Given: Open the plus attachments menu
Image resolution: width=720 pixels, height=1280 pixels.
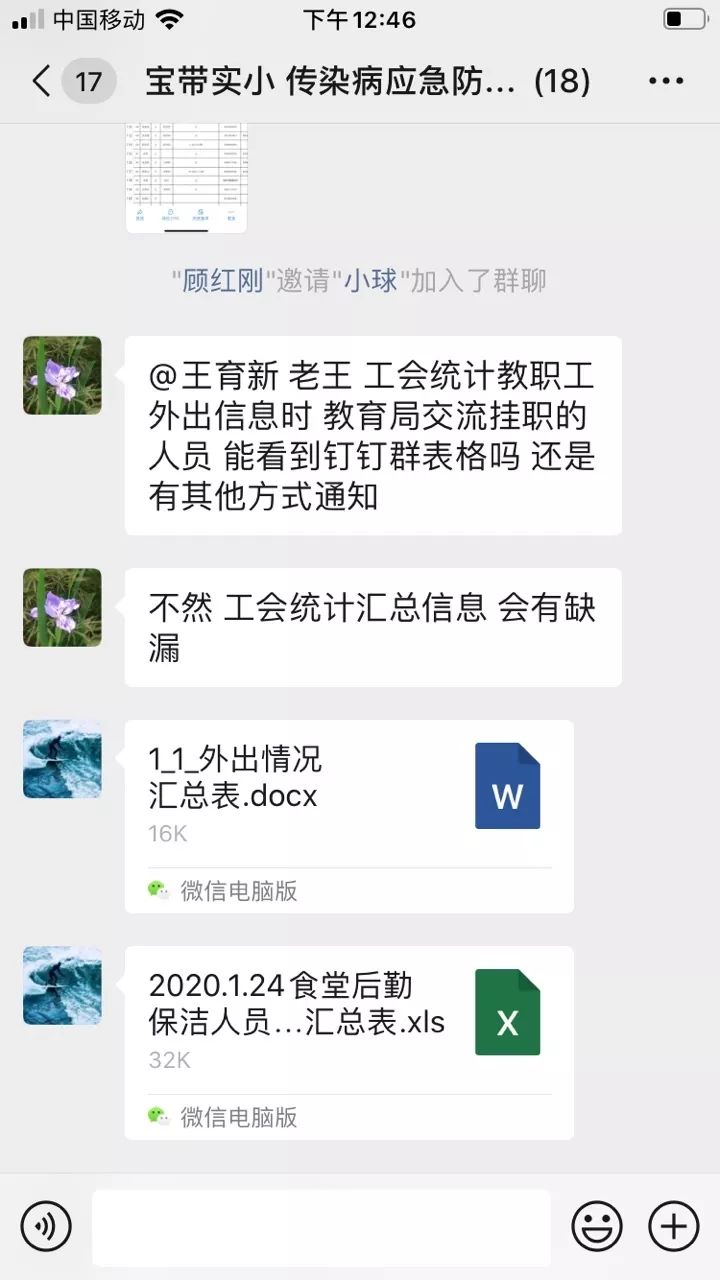Looking at the screenshot, I should click(x=673, y=1226).
